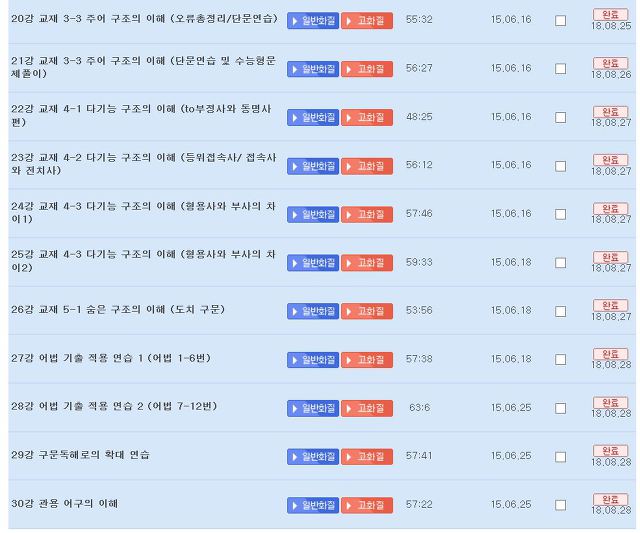Play lecture 30강 in 고화질
The image size is (640, 533).
click(x=366, y=505)
